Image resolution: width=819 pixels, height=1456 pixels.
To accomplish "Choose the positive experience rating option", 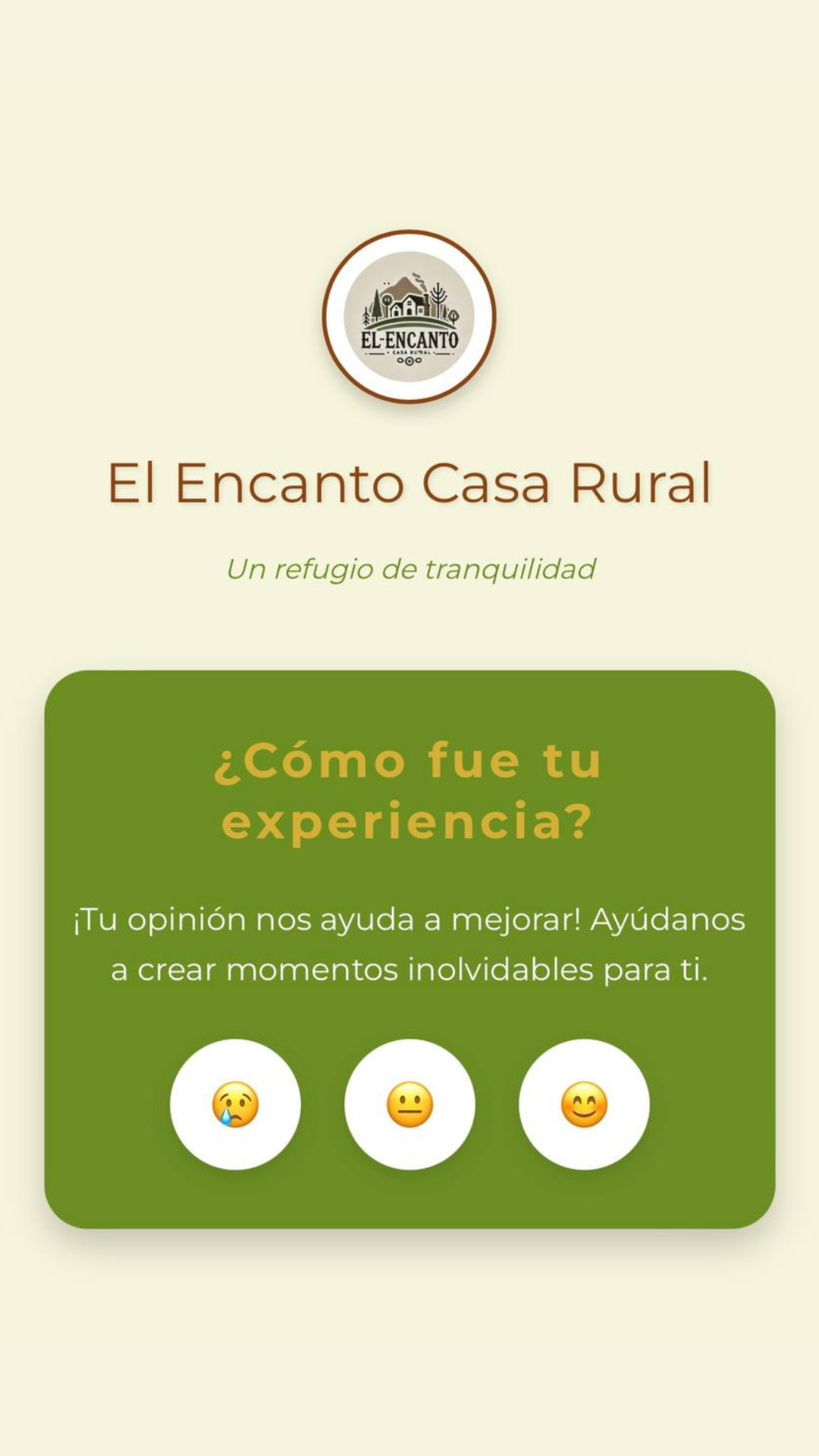I will point(585,1105).
